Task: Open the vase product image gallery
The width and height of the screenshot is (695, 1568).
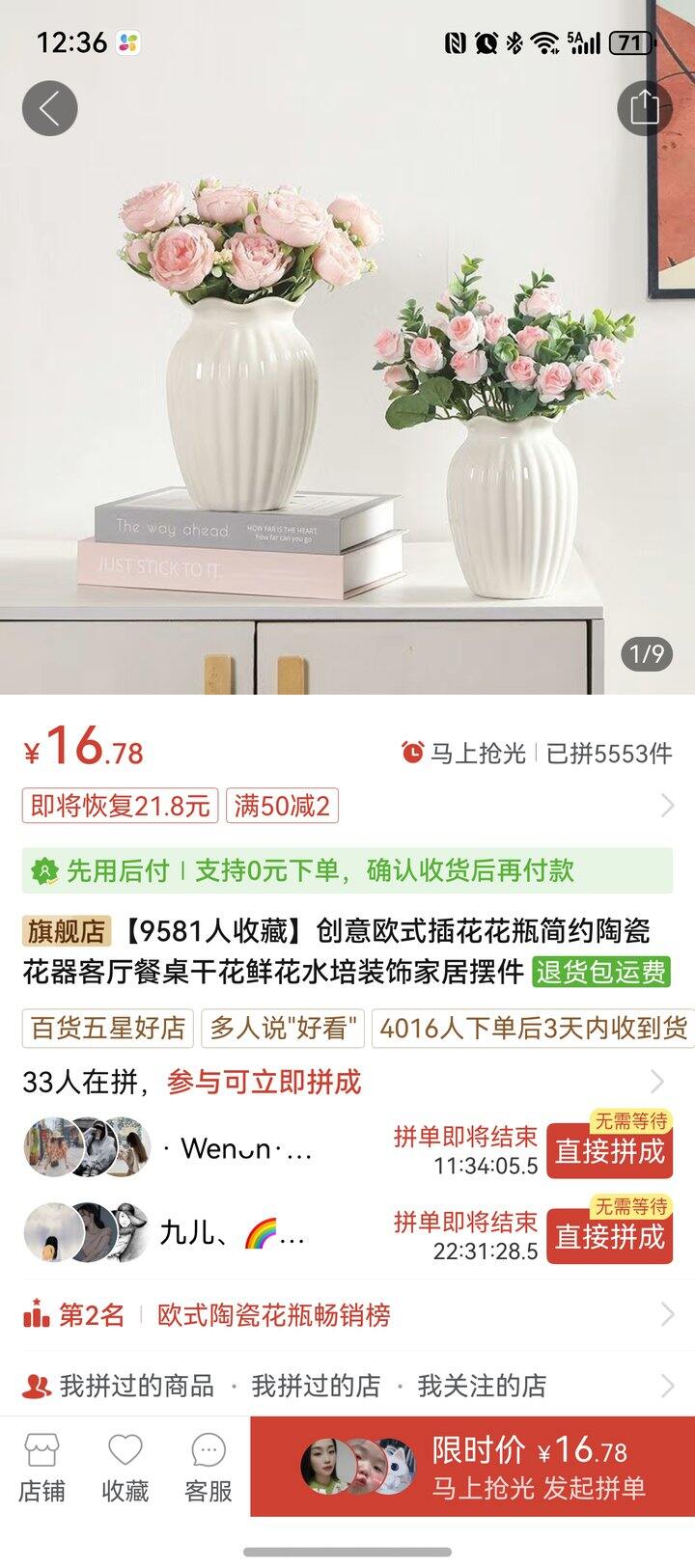Action: coord(347,386)
